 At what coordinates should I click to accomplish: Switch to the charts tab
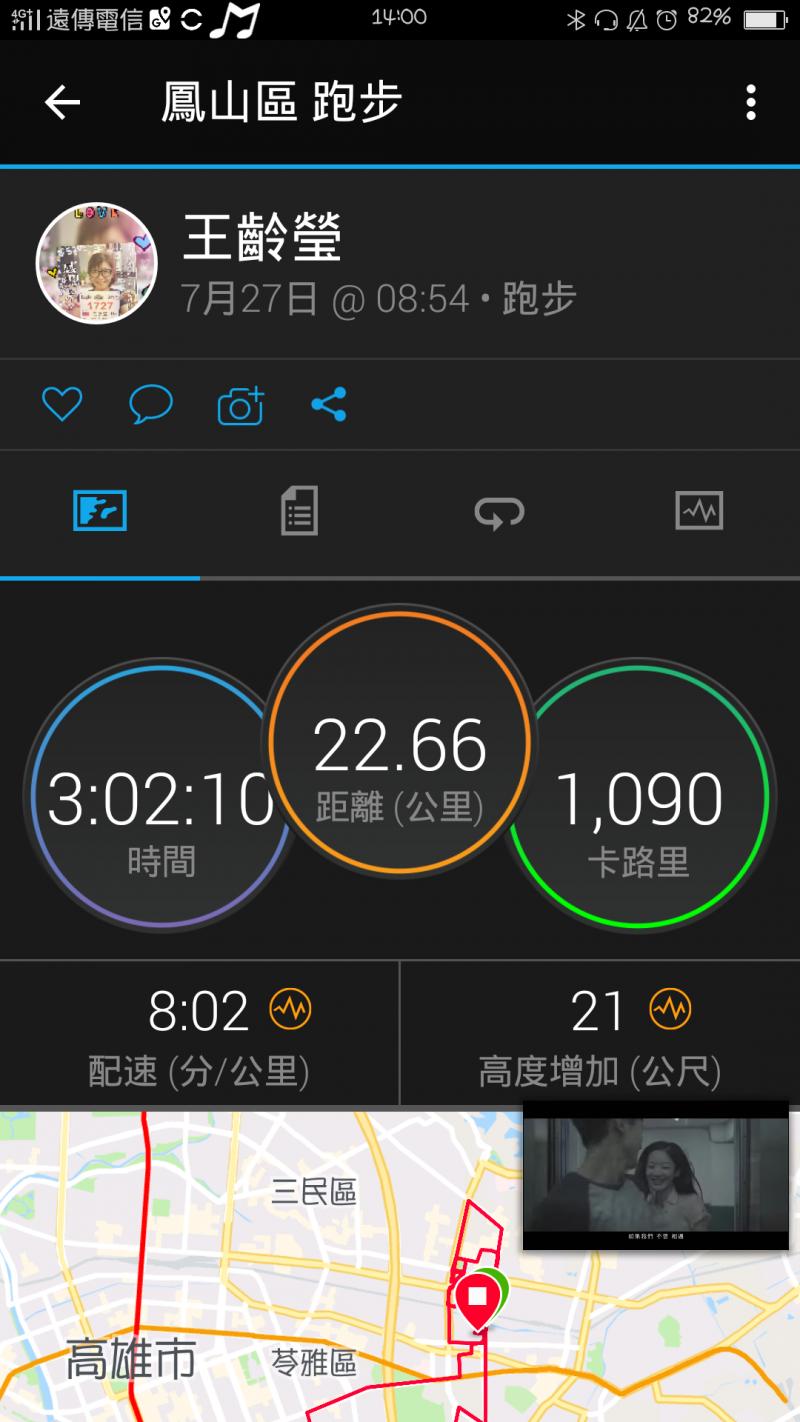(x=699, y=512)
